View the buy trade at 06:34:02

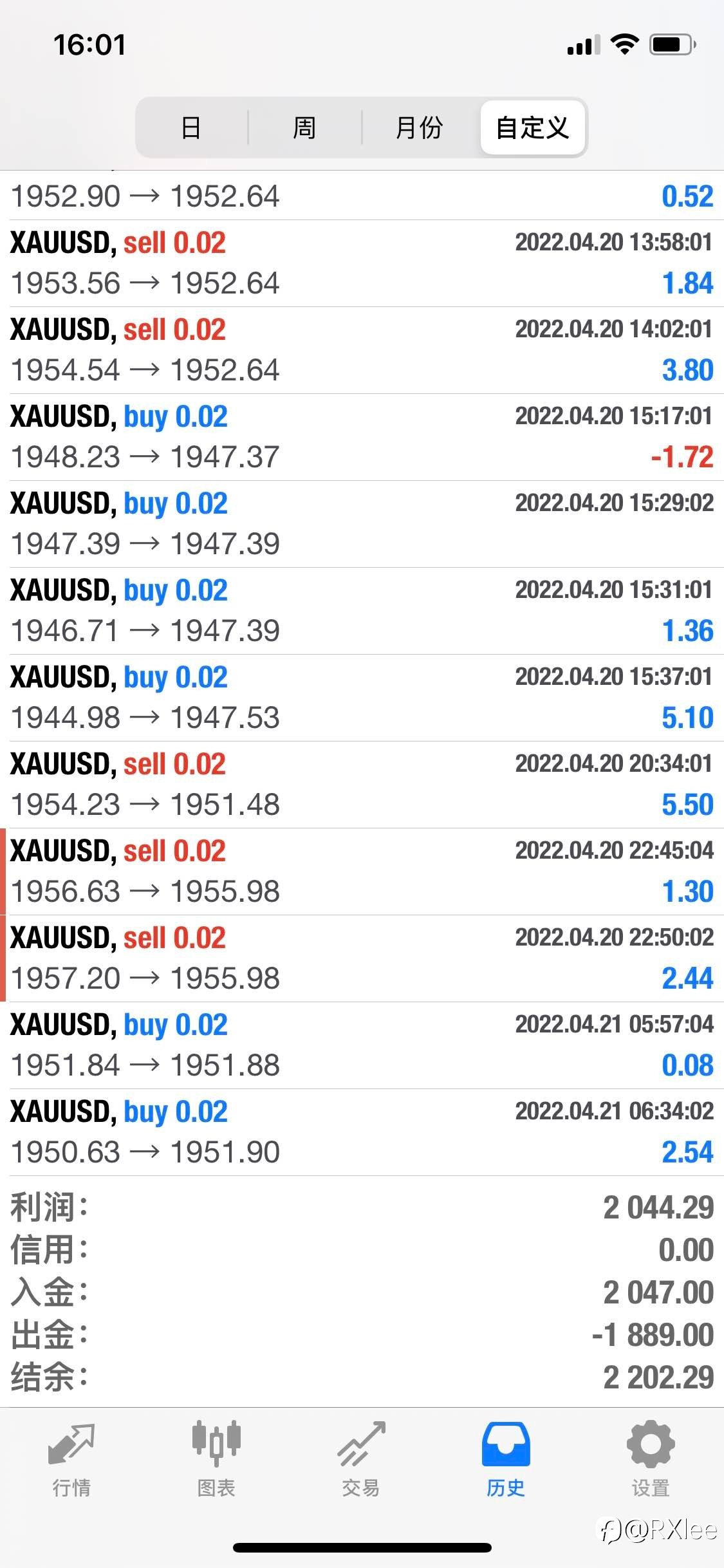pos(362,1132)
